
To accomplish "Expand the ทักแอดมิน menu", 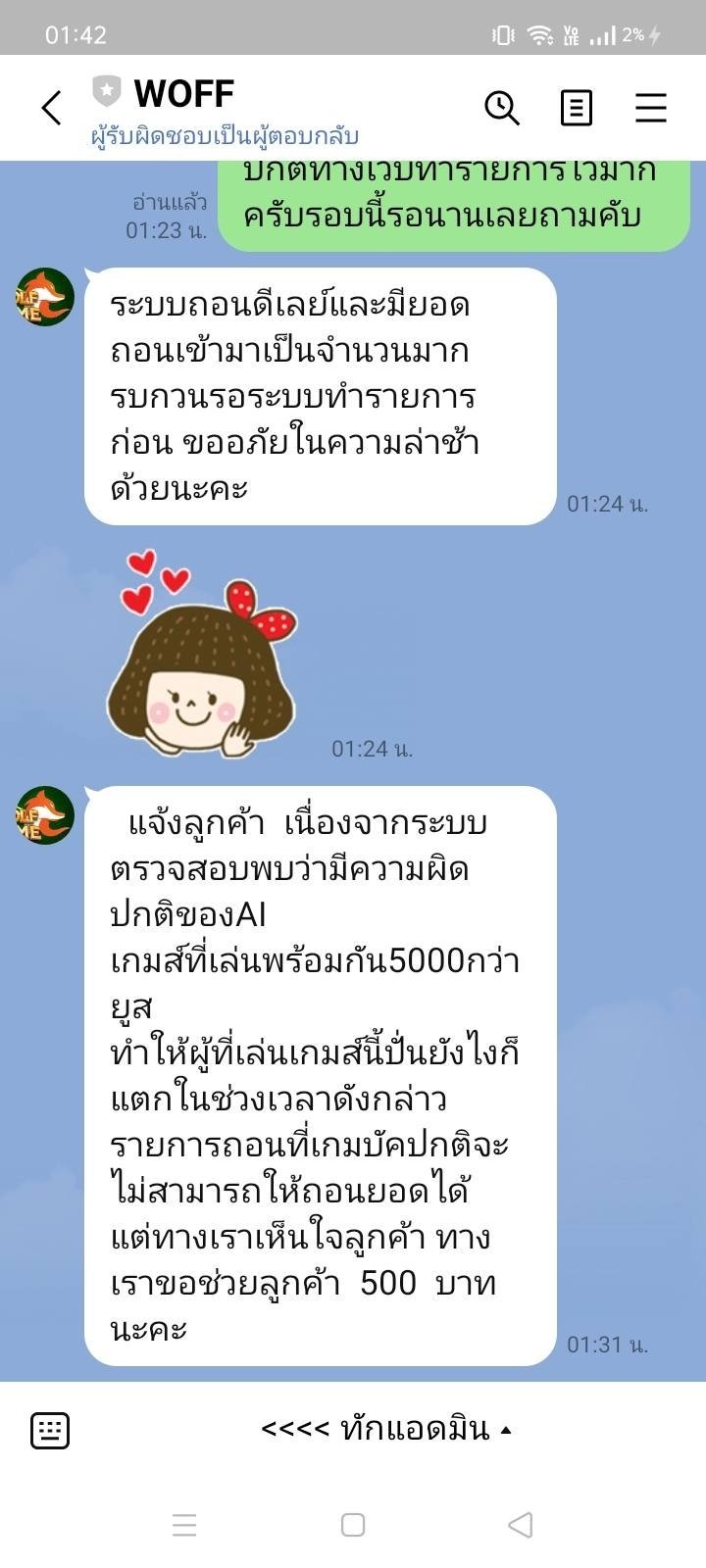I will pos(386,1430).
